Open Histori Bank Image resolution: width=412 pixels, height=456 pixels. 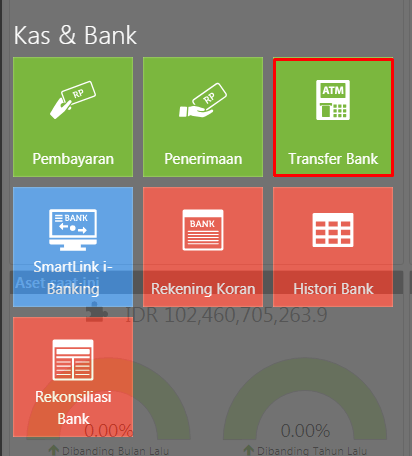click(333, 247)
